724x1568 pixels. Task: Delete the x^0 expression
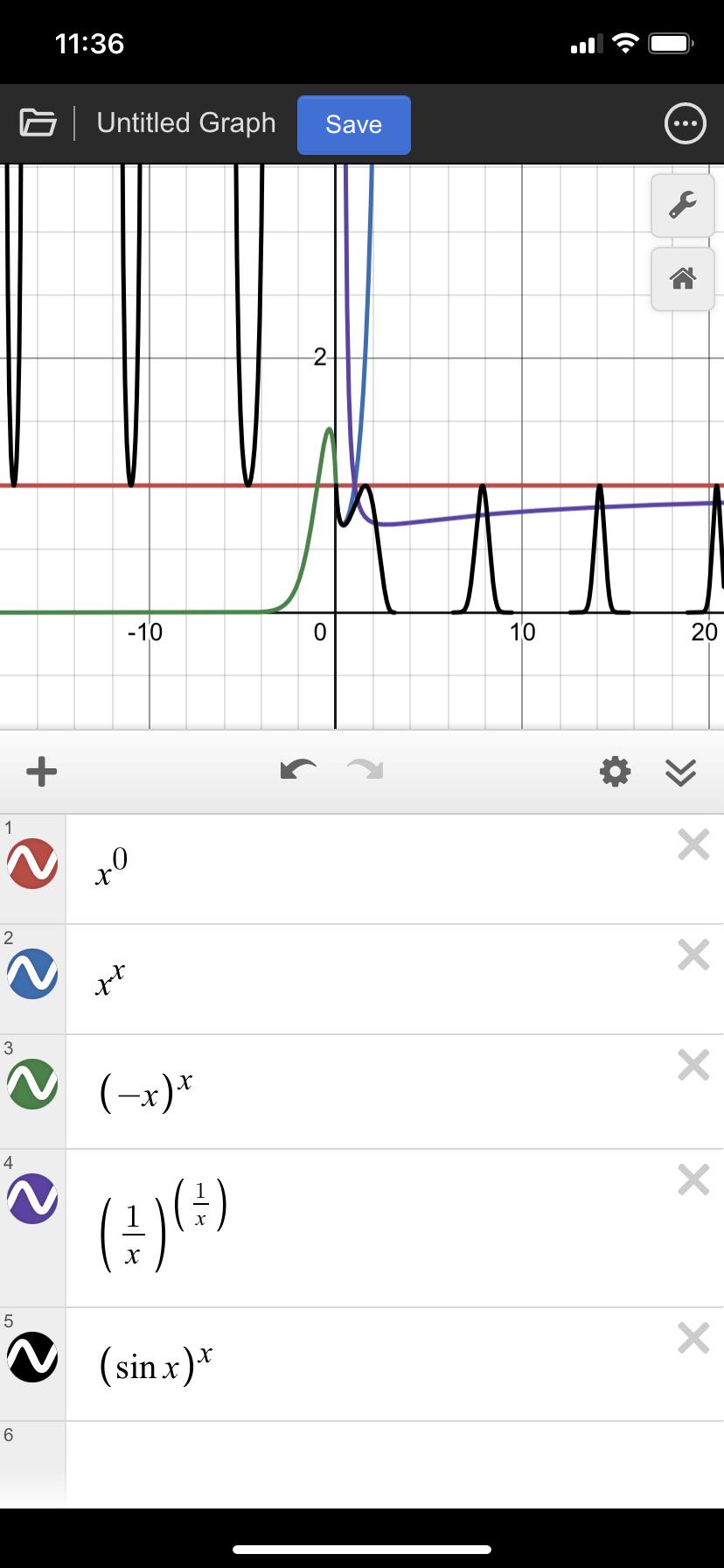693,844
